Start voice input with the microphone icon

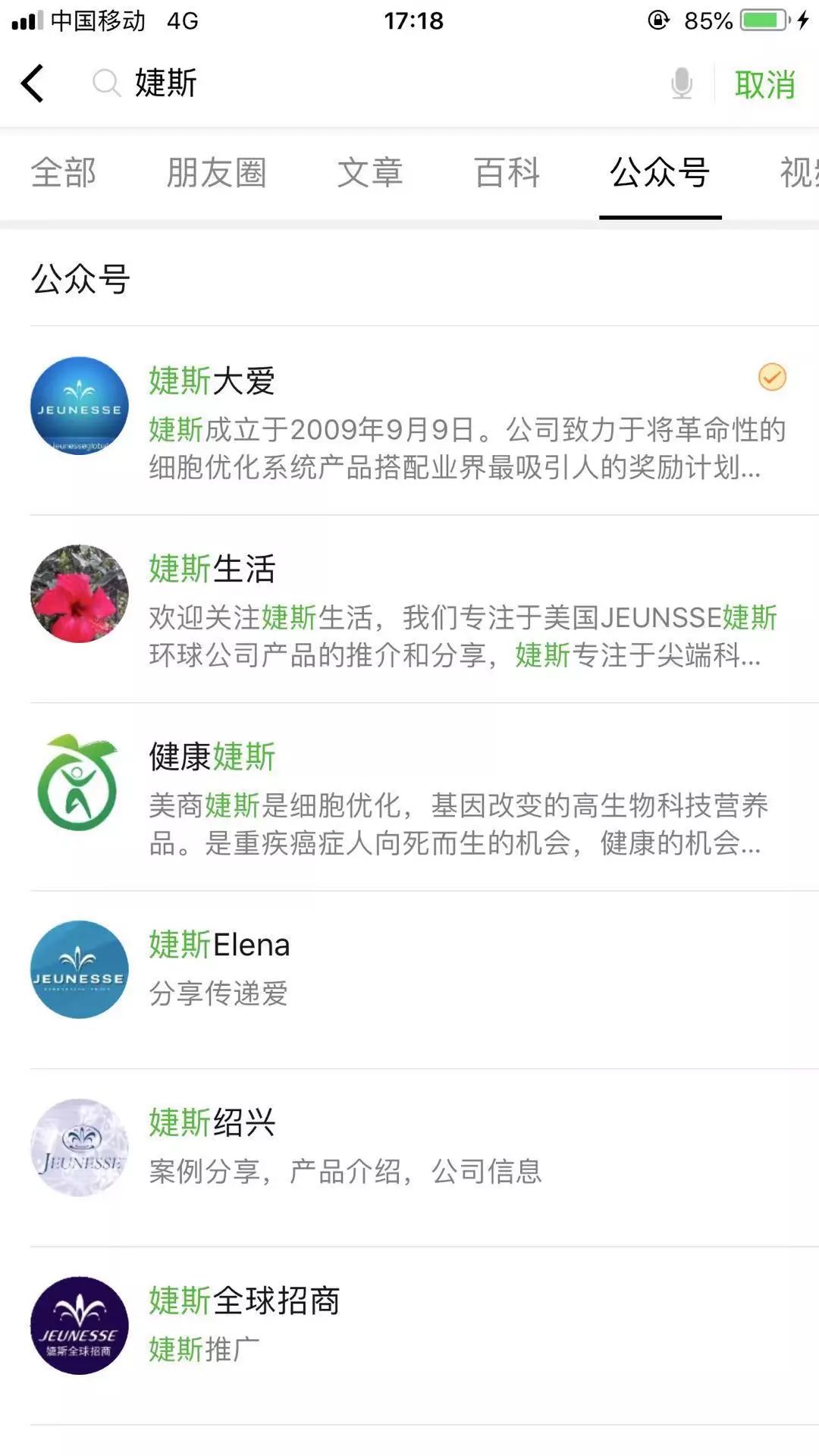[681, 83]
